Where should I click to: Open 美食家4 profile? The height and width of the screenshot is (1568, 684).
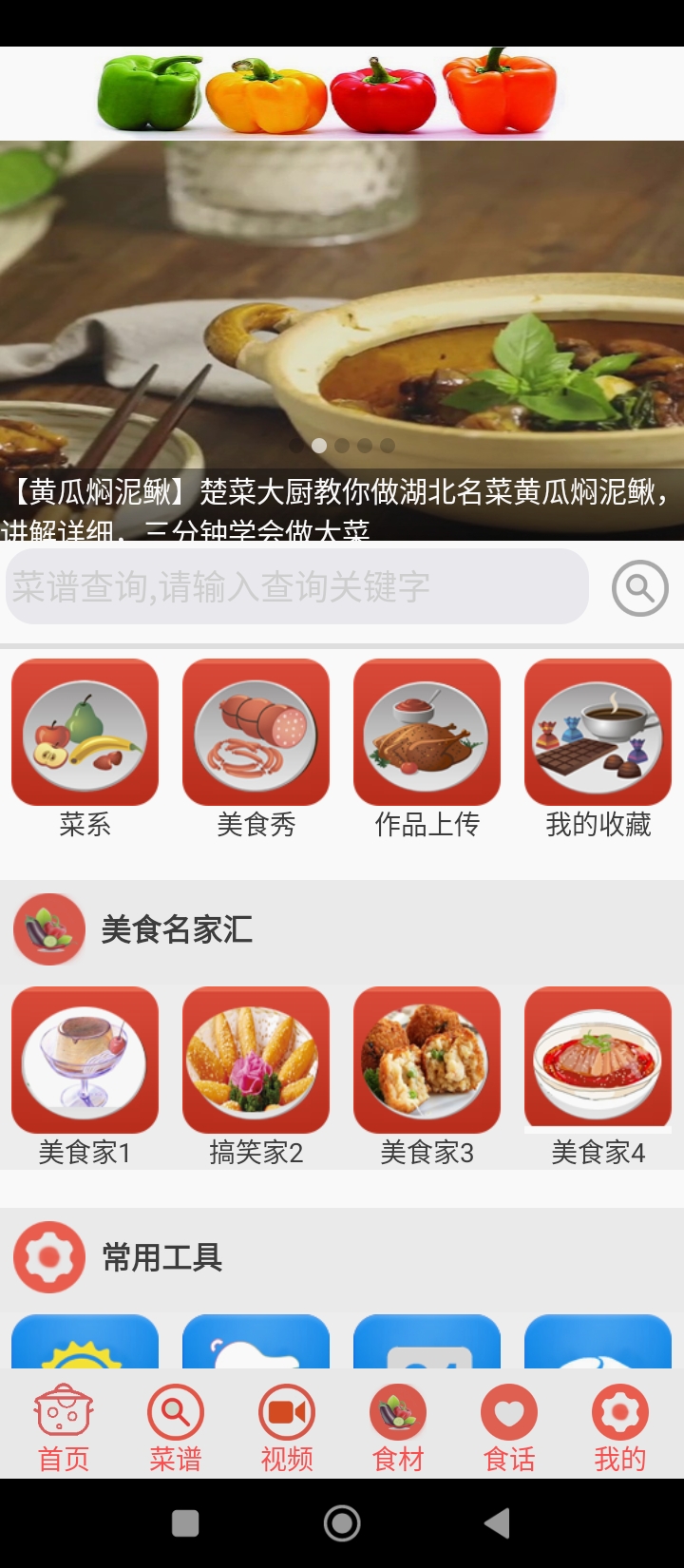click(x=598, y=1076)
